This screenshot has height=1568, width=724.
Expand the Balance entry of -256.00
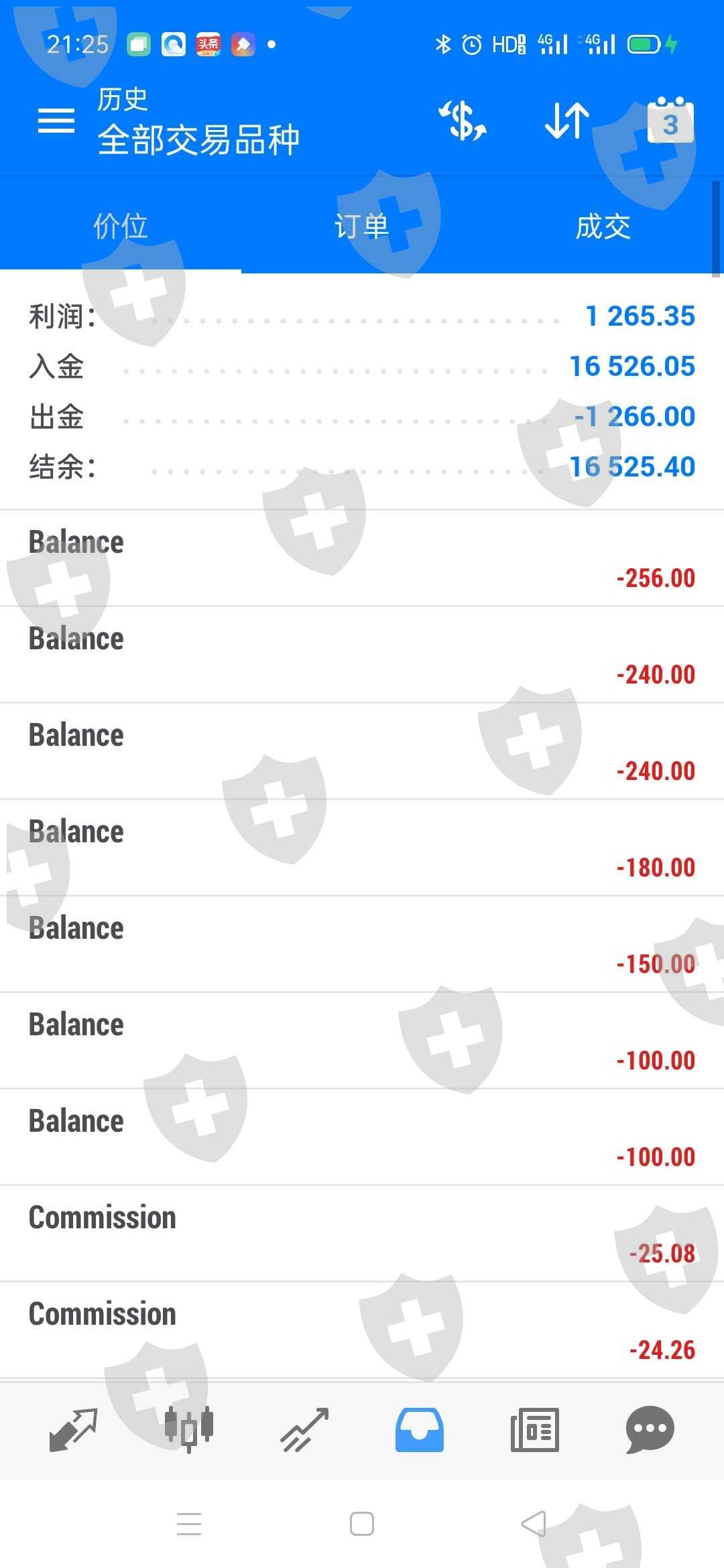[362, 559]
